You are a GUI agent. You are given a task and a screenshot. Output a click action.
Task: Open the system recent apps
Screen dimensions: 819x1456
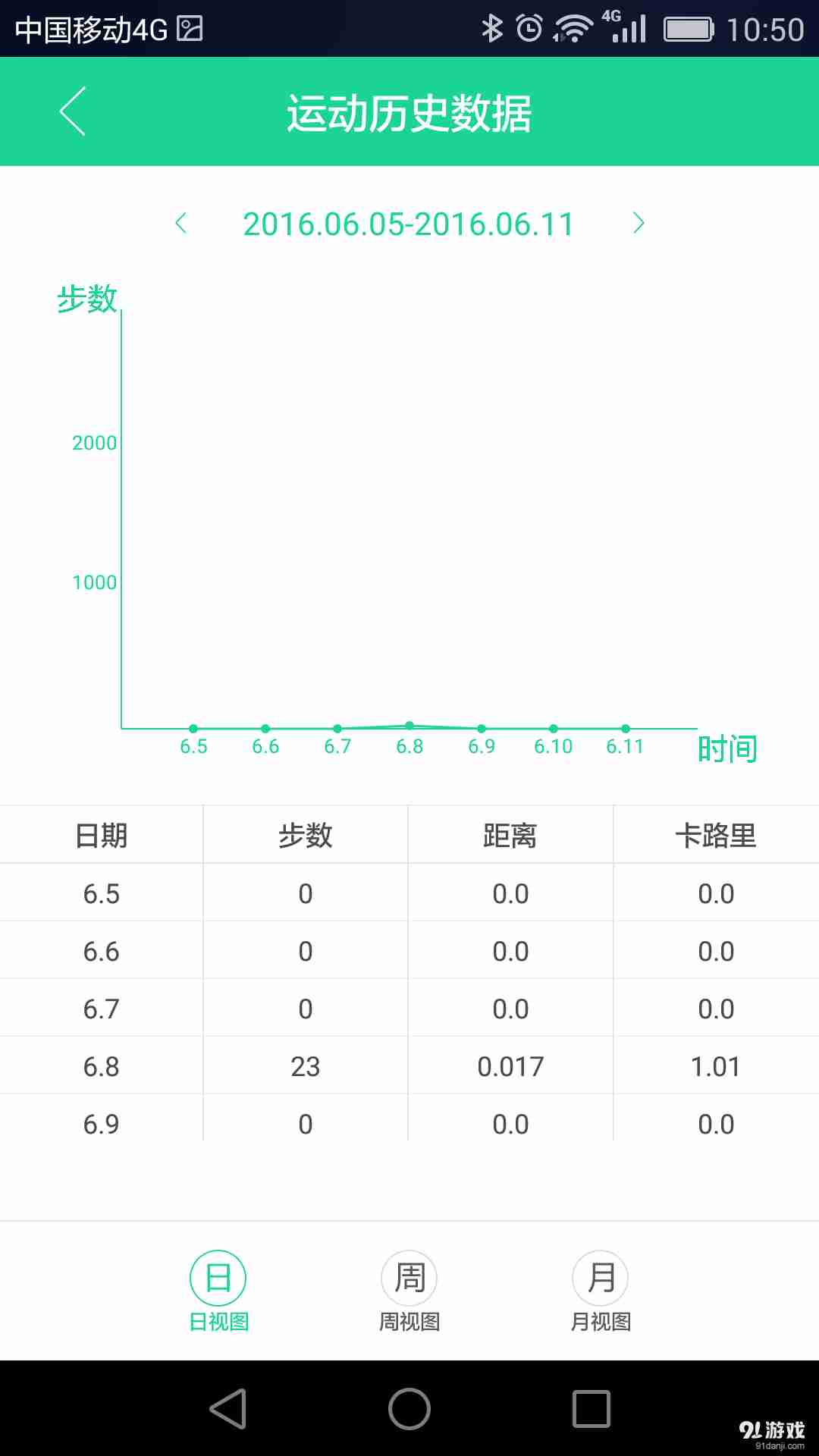(591, 1409)
